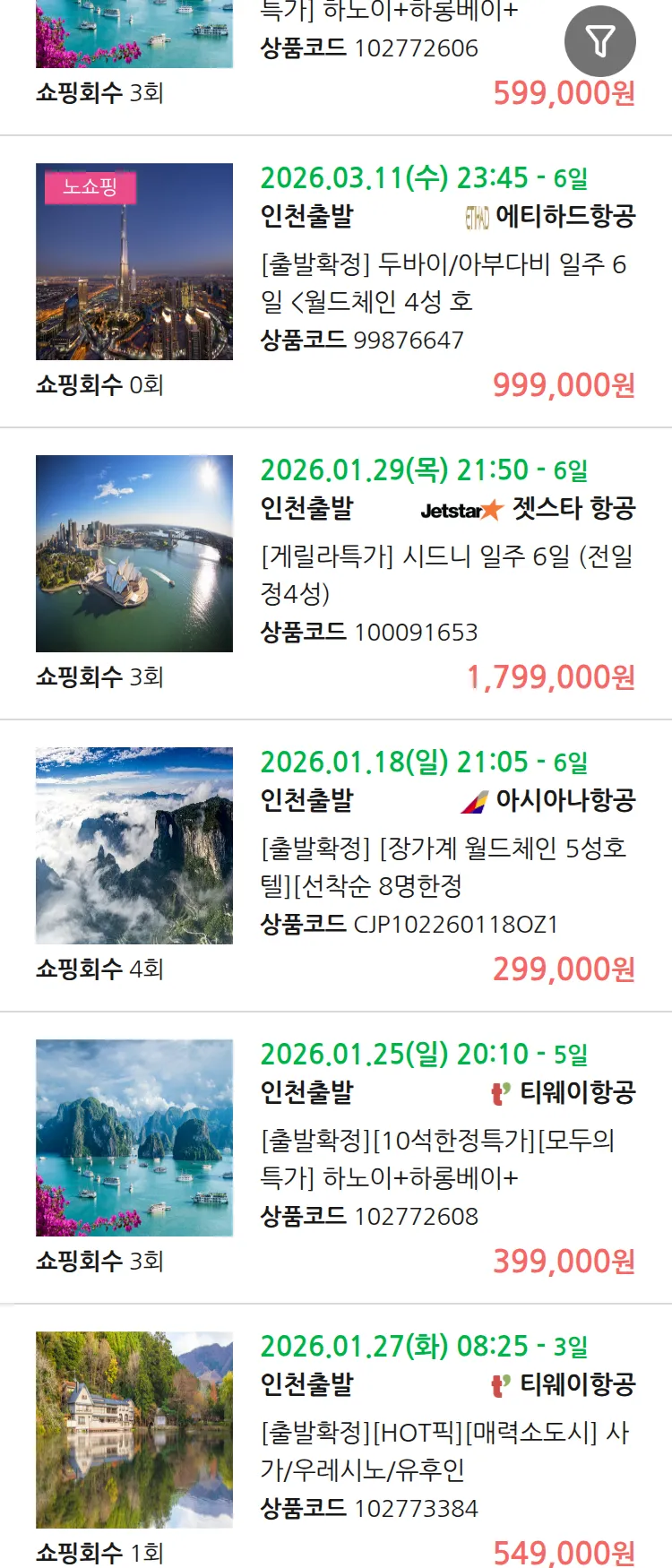
Task: Open the Dubai/Abu Dhabi 6-day Etihad package
Action: click(443, 282)
